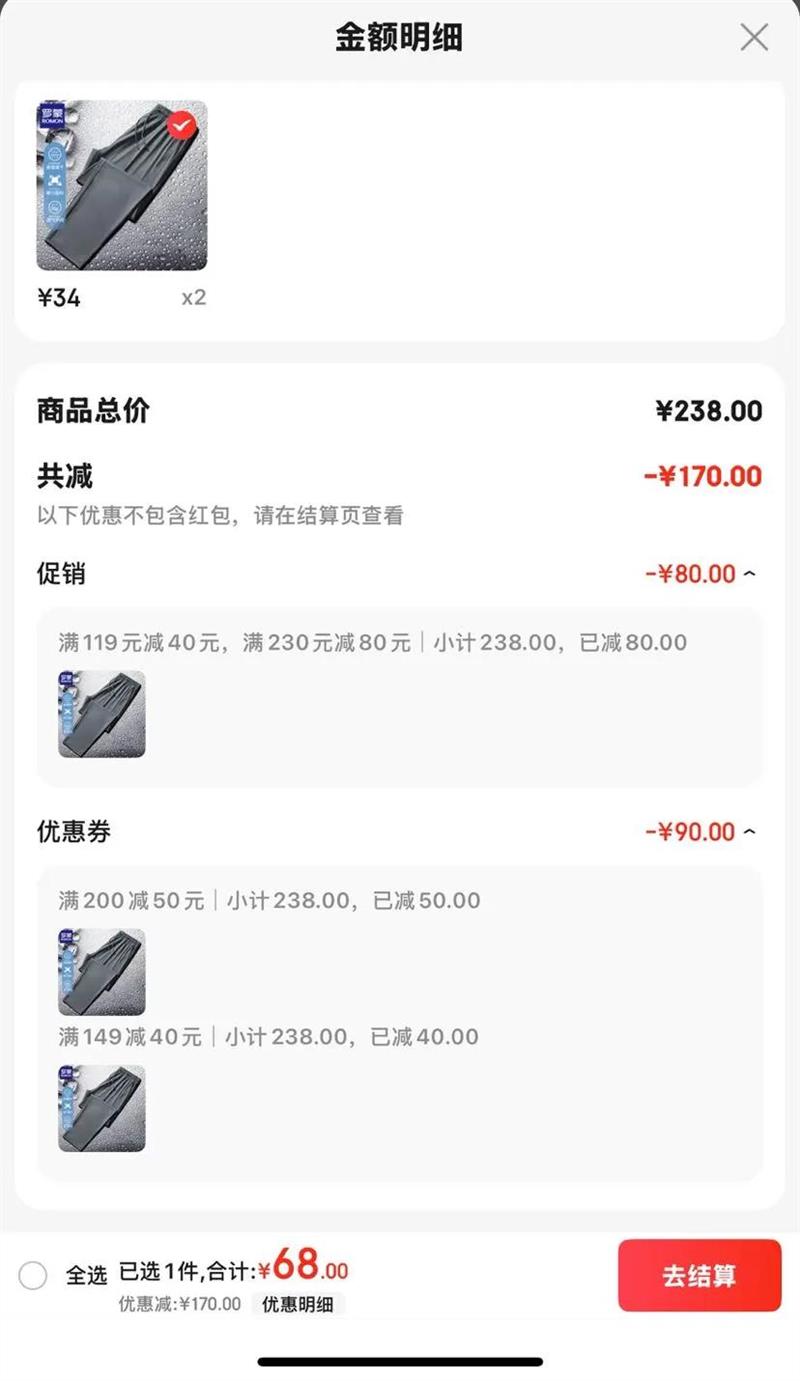
Task: Tap the 去结算 checkout button
Action: tap(699, 1275)
